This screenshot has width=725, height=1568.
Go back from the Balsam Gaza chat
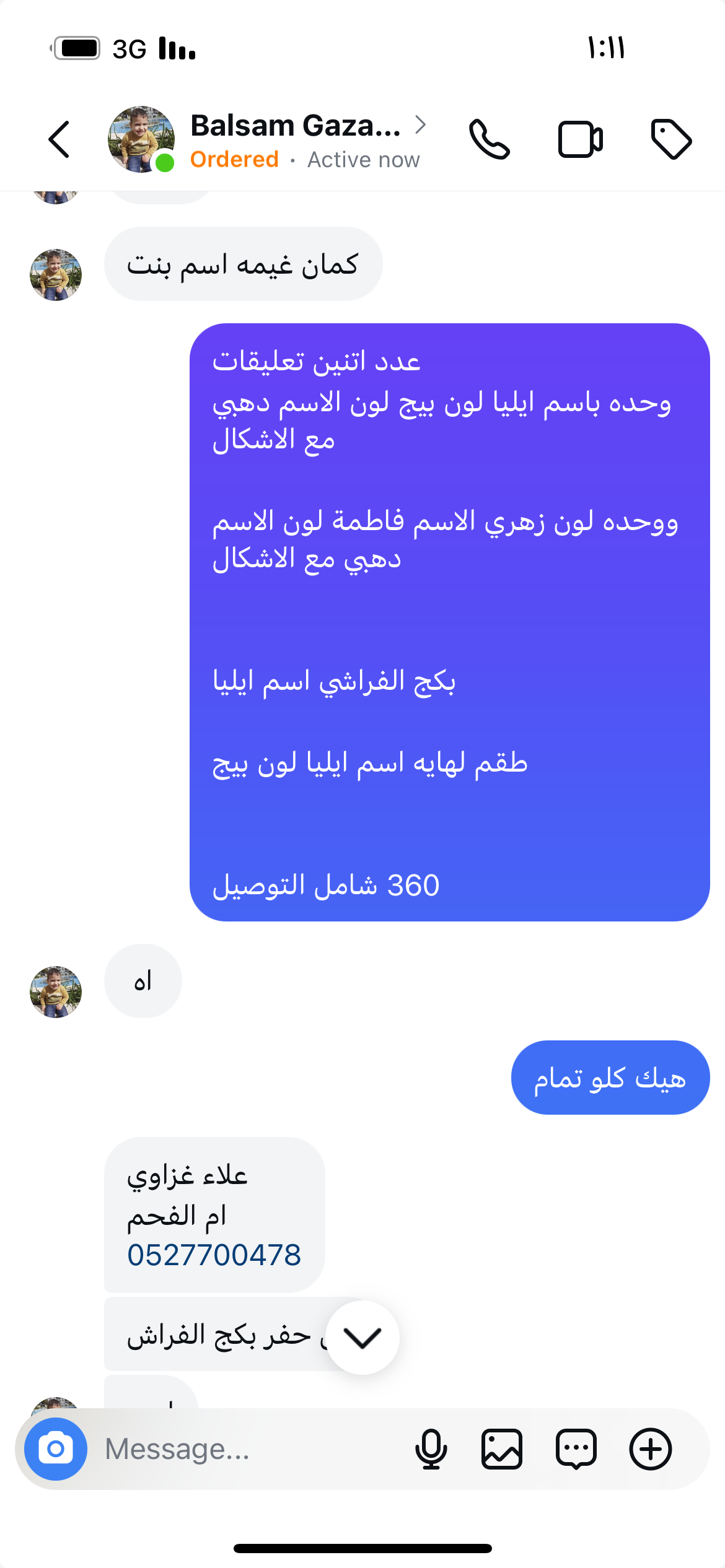(59, 139)
